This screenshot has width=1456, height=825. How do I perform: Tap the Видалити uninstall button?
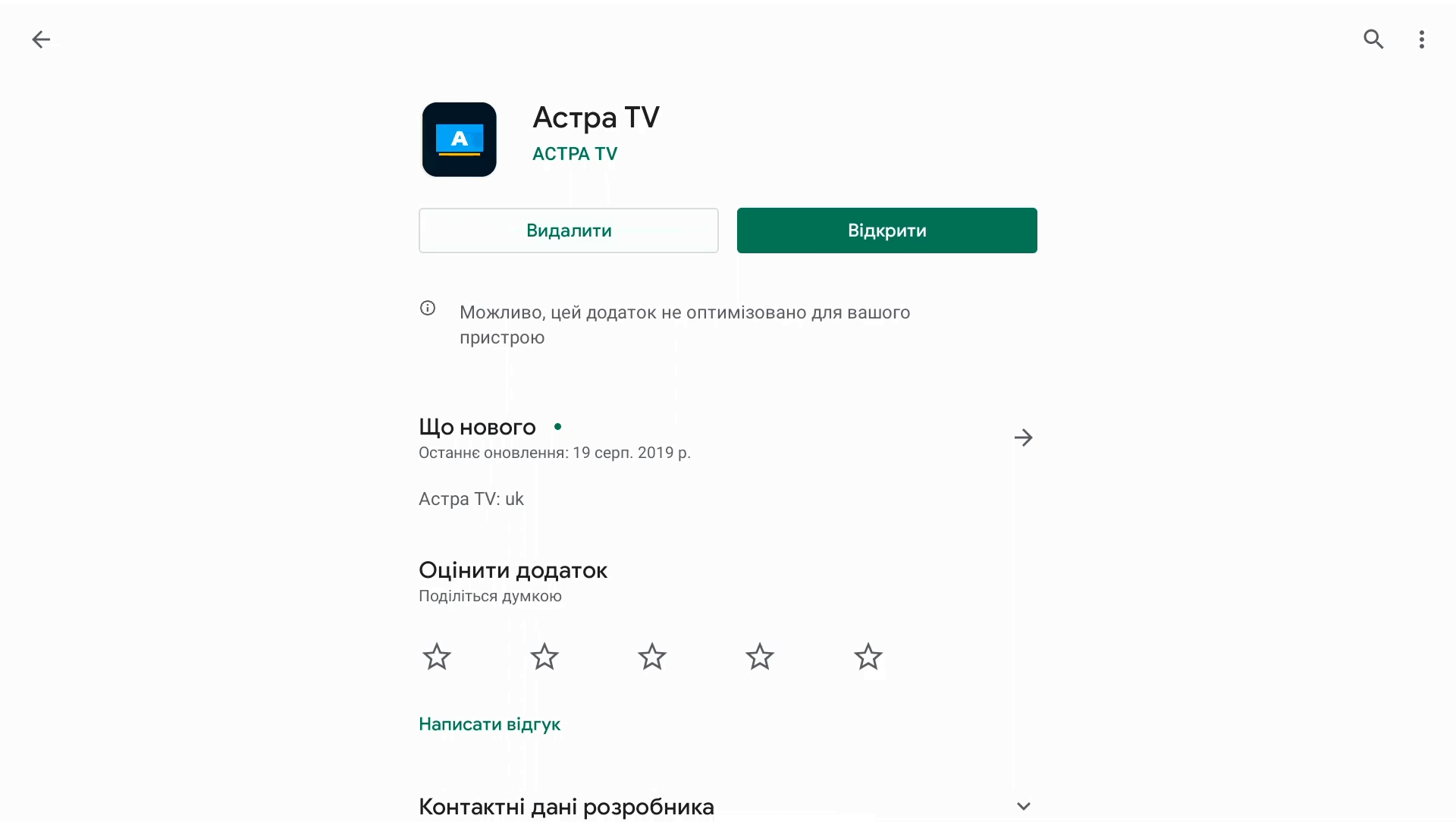pyautogui.click(x=568, y=231)
